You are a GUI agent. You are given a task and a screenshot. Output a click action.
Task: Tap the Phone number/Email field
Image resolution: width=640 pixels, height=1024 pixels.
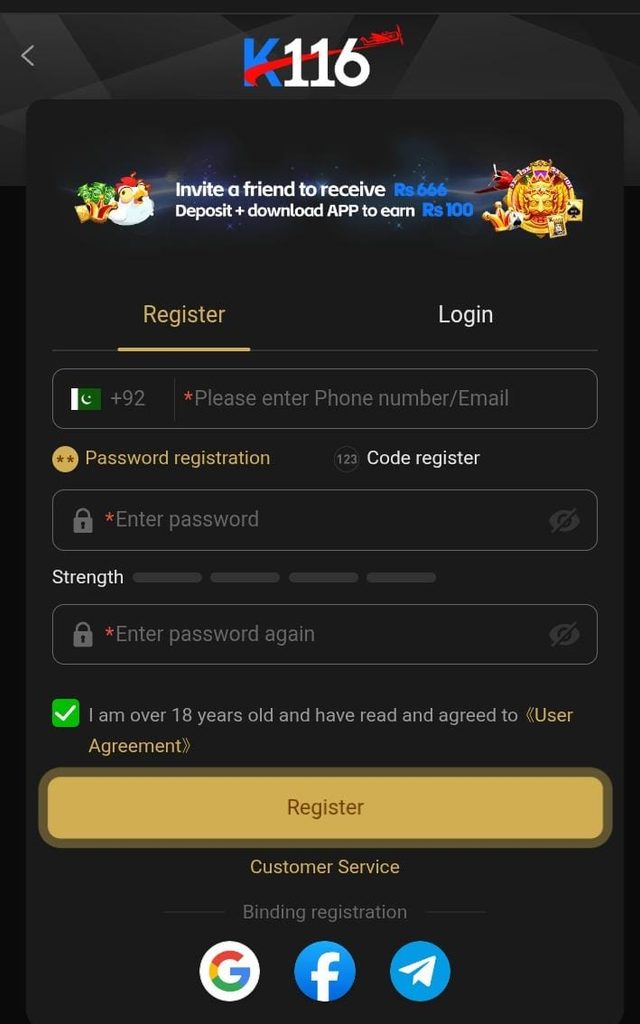click(385, 398)
